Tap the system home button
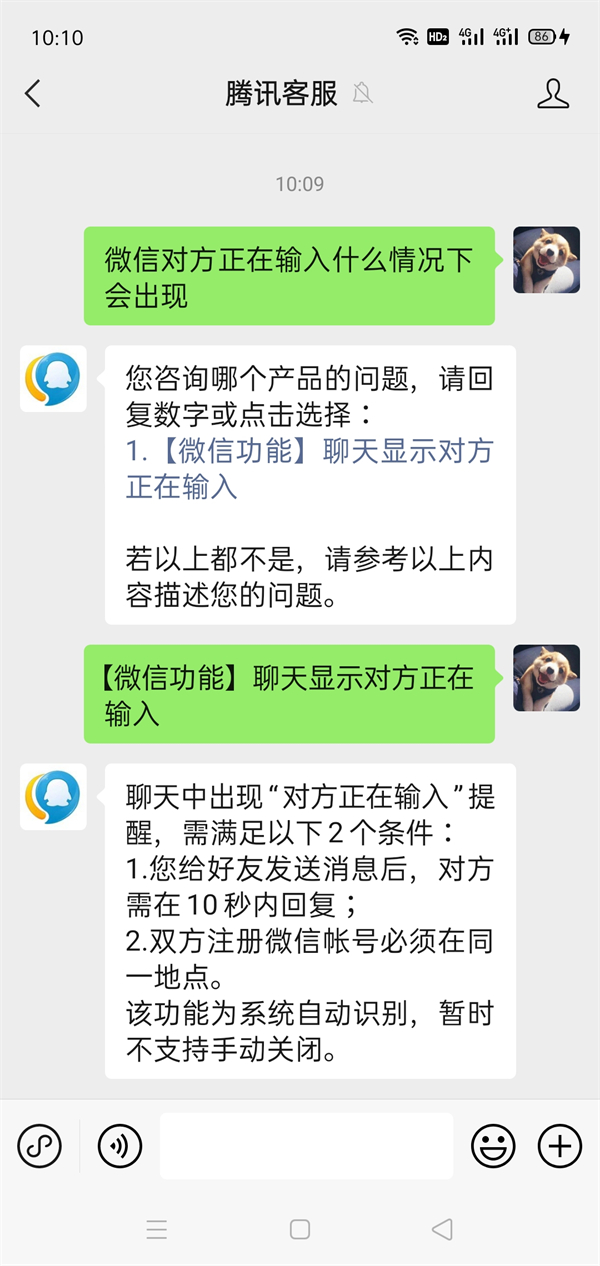 [x=300, y=1229]
